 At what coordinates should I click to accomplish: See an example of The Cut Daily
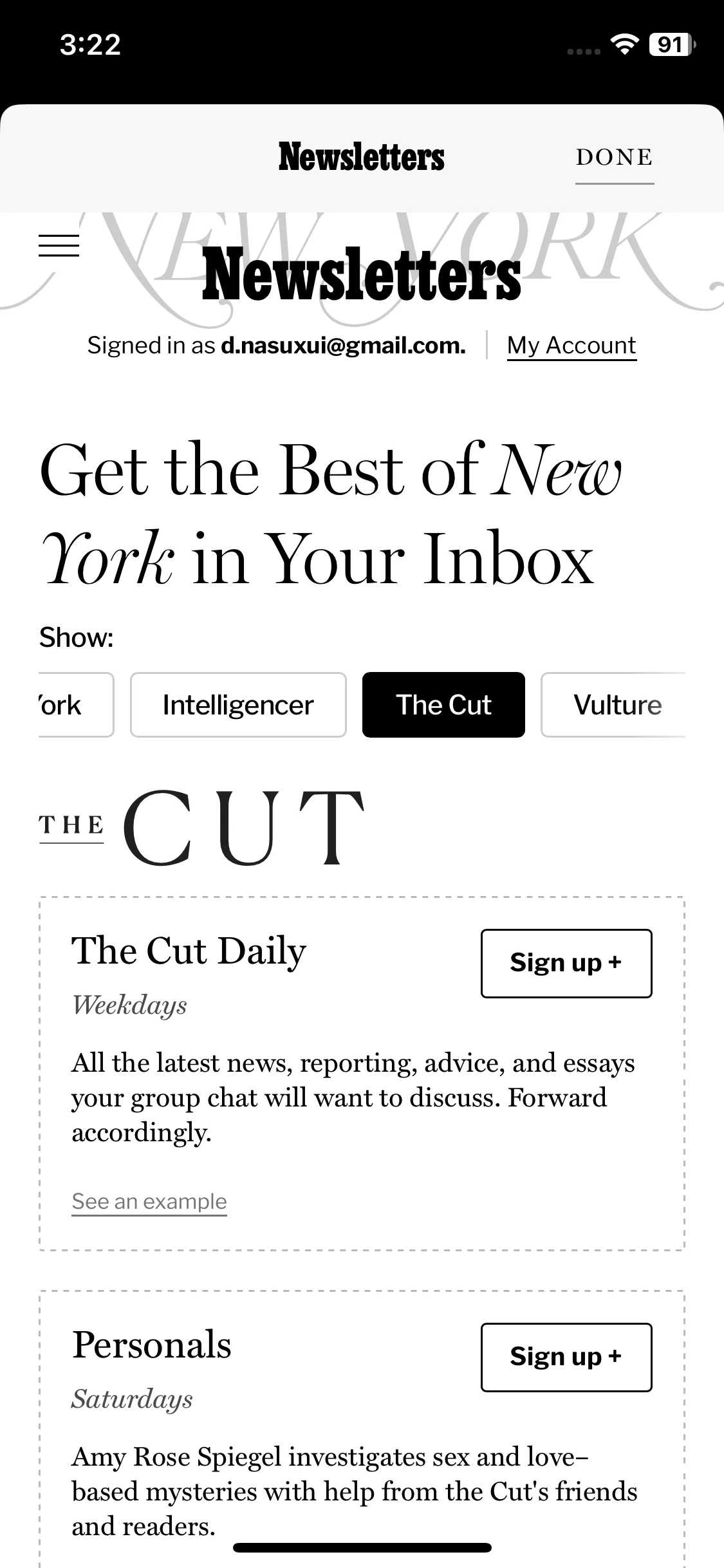[149, 1201]
